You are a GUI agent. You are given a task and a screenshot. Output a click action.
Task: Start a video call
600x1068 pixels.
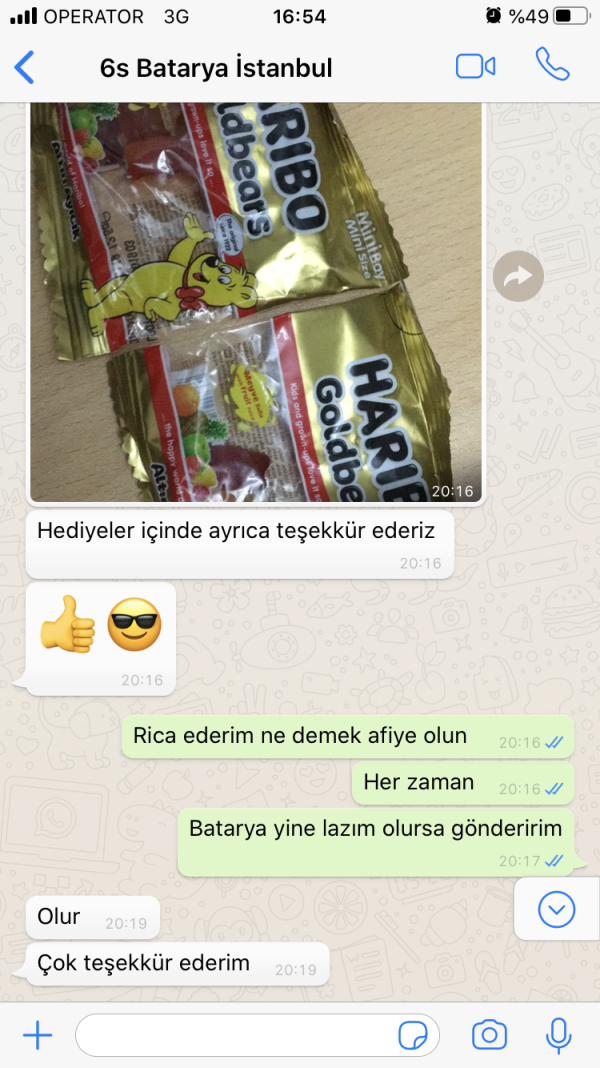click(475, 67)
